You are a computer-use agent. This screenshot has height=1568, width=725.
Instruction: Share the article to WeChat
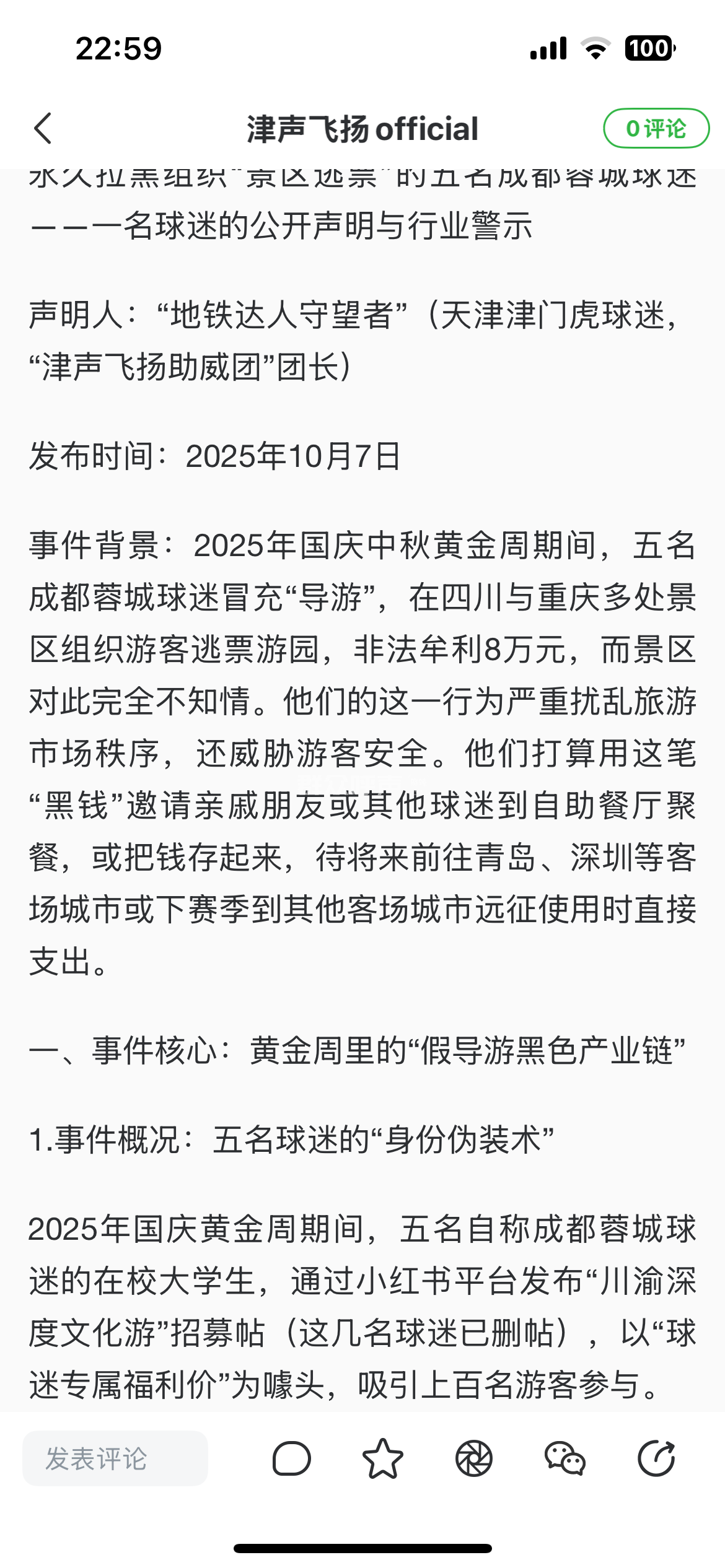[565, 1458]
